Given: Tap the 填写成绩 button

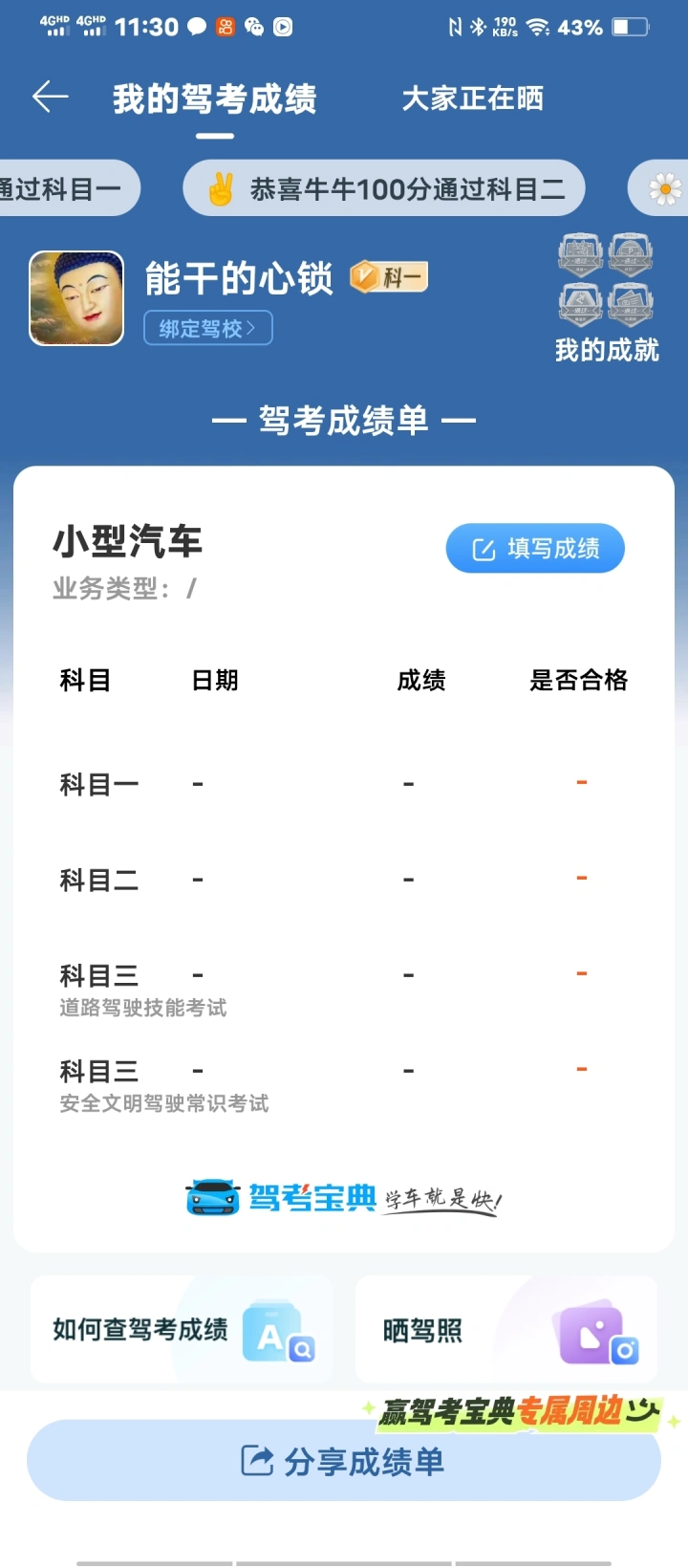Looking at the screenshot, I should [535, 549].
